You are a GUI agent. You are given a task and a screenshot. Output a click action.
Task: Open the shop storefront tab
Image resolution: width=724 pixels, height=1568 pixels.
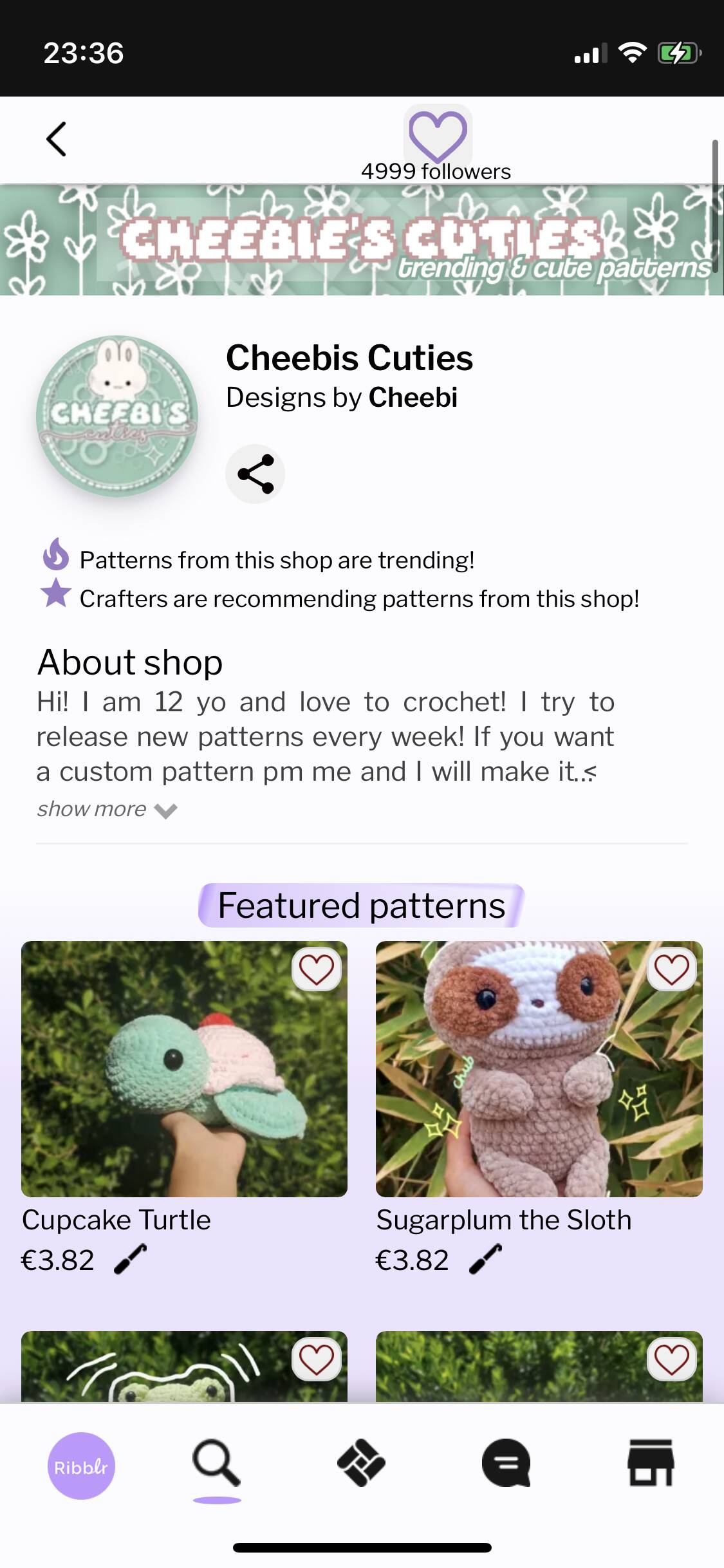pyautogui.click(x=651, y=1463)
